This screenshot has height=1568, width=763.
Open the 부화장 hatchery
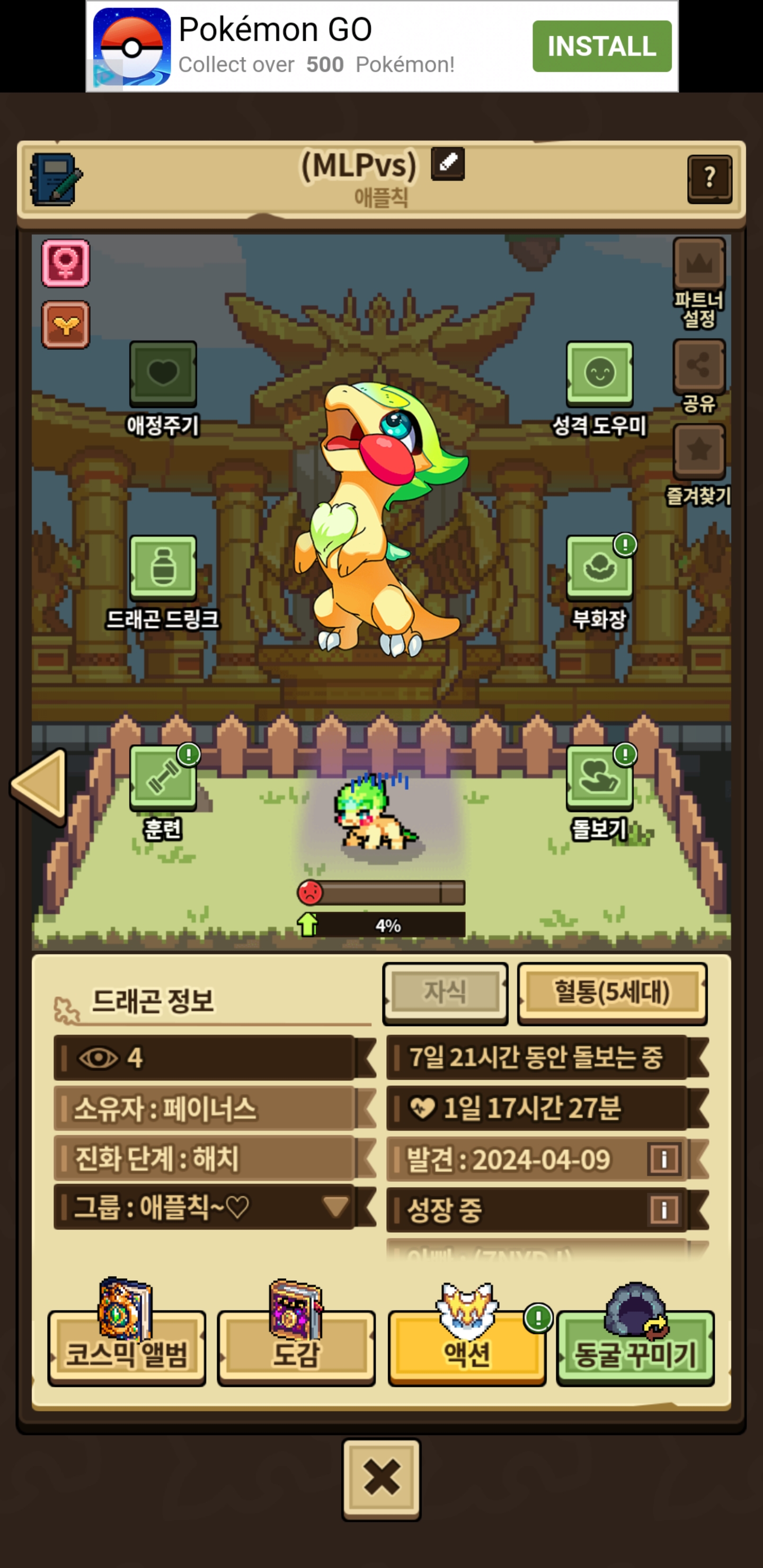click(x=599, y=568)
